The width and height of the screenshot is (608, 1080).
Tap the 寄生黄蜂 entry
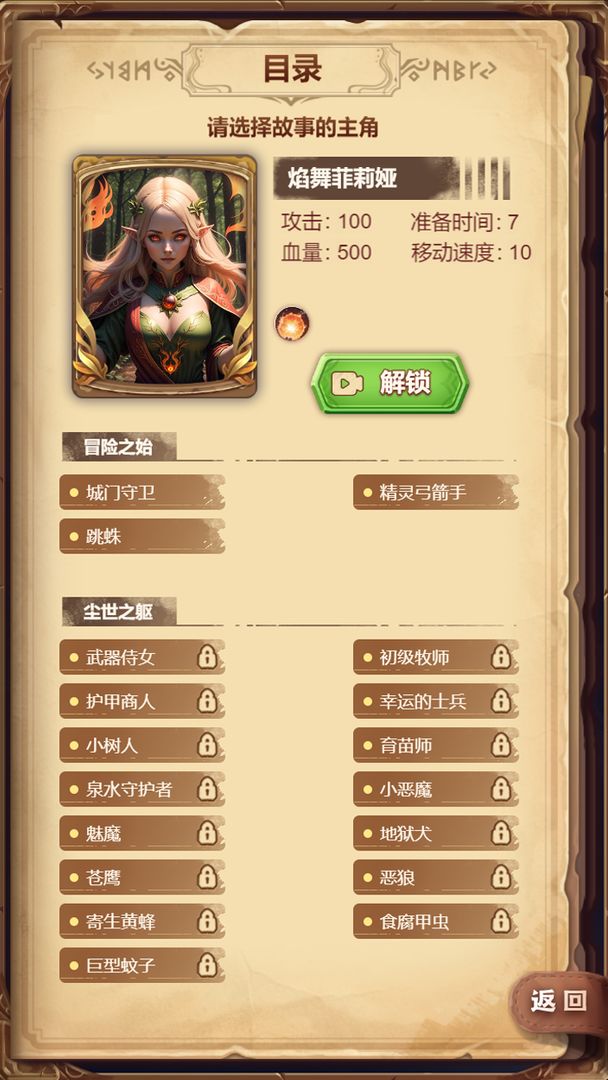141,921
